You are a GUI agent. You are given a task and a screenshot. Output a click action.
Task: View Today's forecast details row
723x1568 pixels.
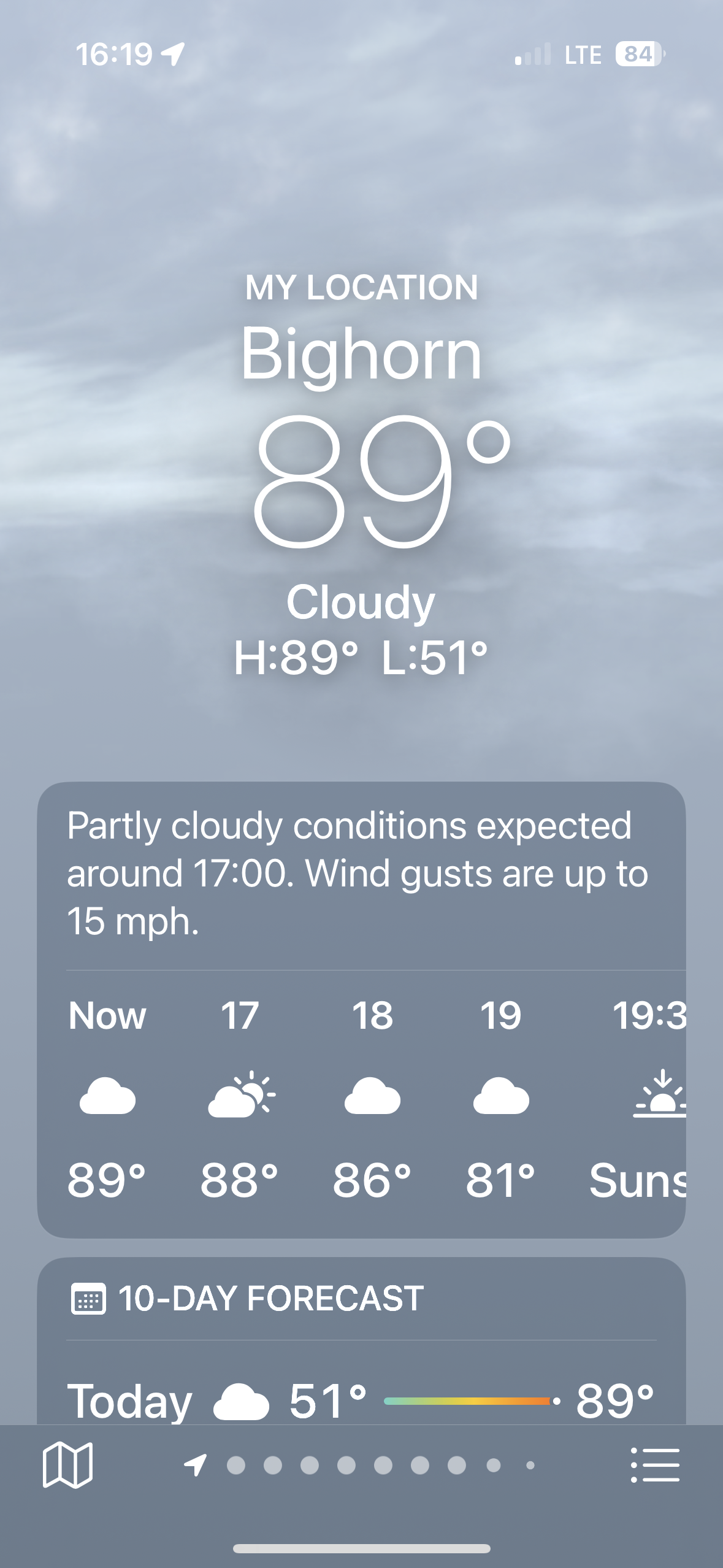click(x=361, y=1401)
